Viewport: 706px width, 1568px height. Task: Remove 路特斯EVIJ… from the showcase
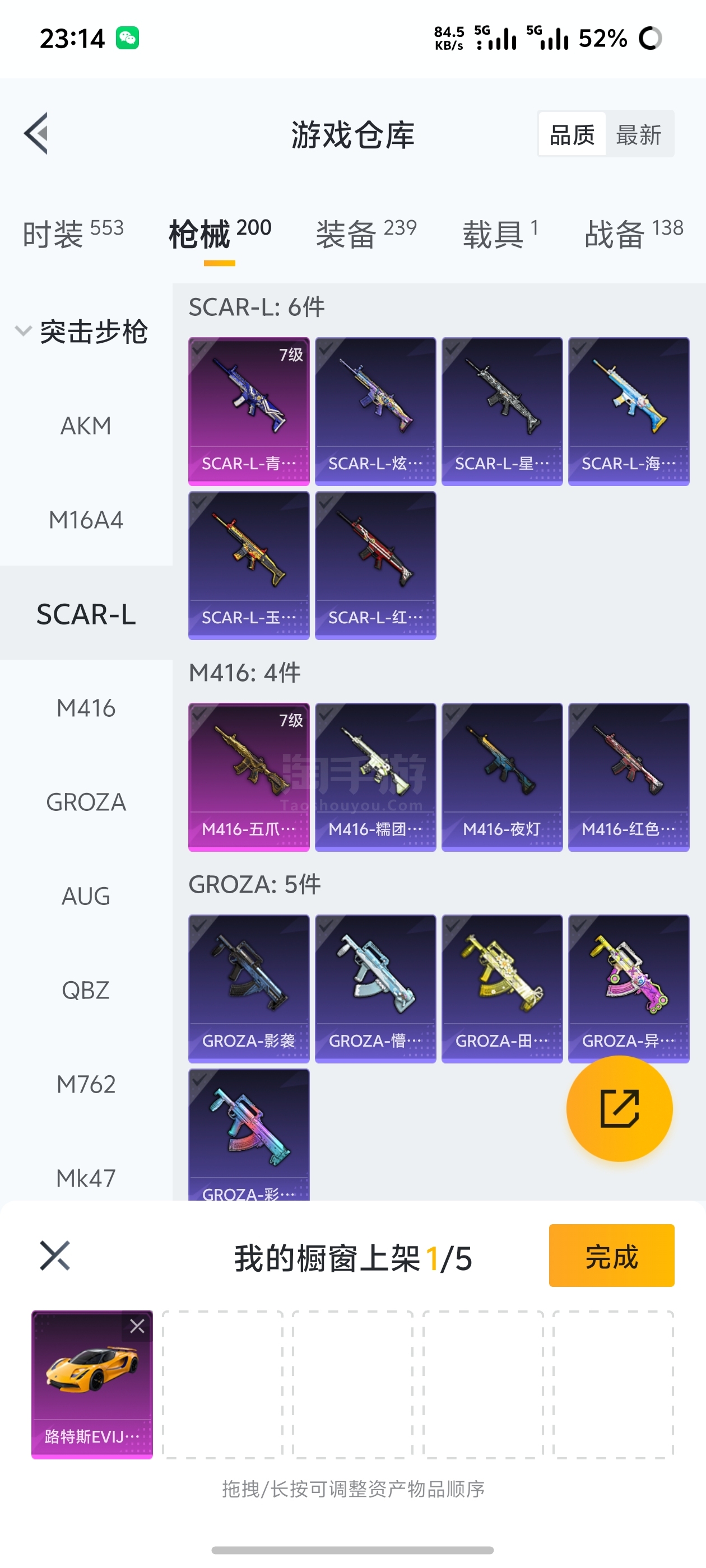[x=137, y=1326]
